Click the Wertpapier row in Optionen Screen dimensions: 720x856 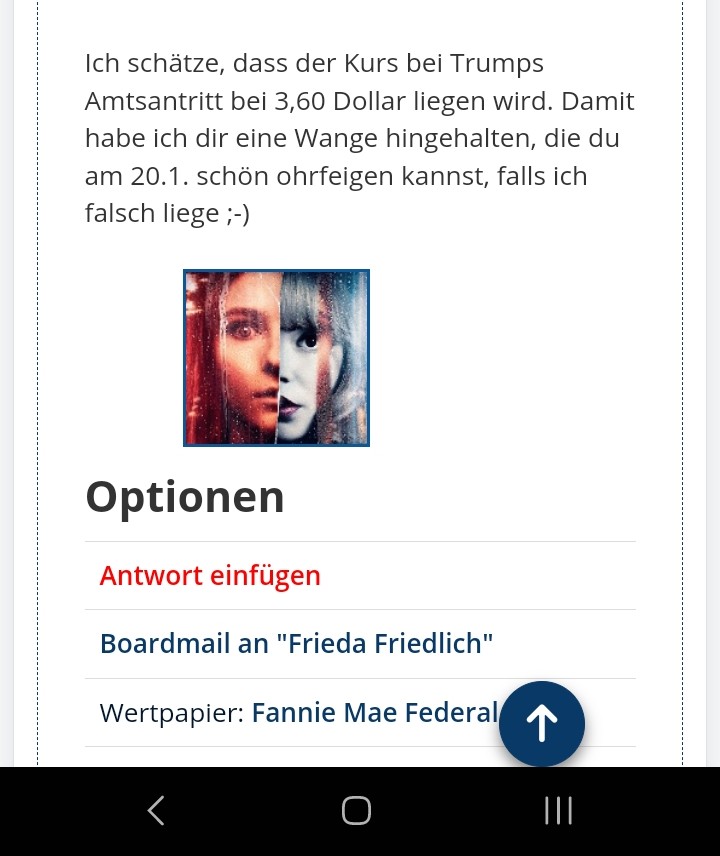pos(300,712)
